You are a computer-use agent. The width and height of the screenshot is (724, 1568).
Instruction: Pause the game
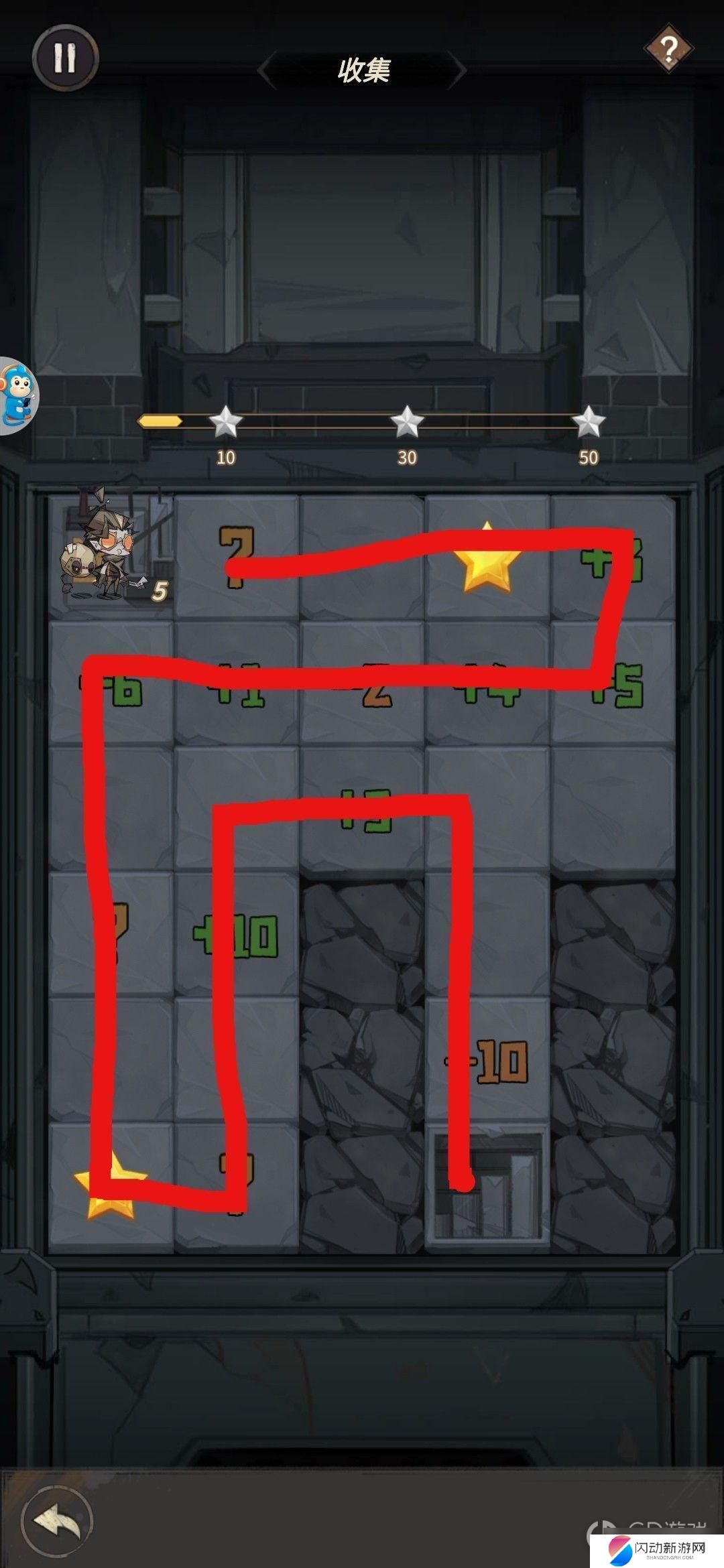[x=65, y=58]
